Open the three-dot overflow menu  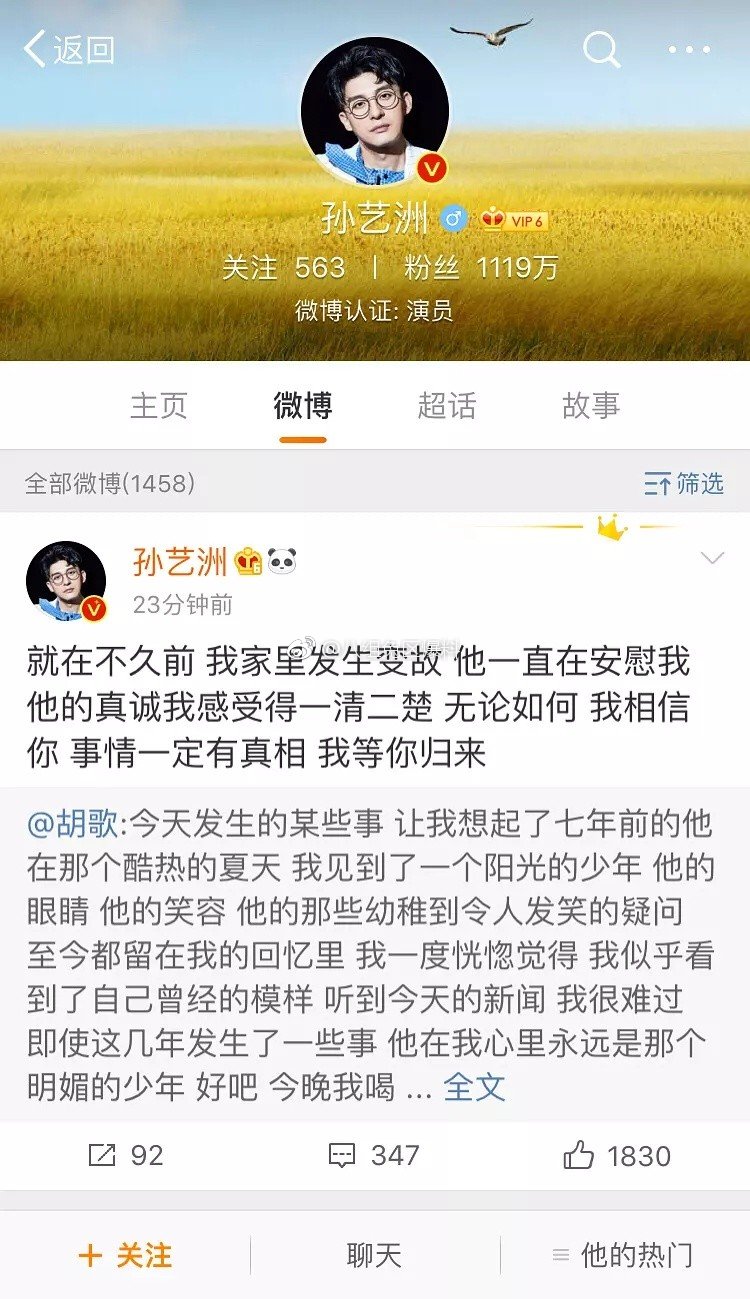689,49
